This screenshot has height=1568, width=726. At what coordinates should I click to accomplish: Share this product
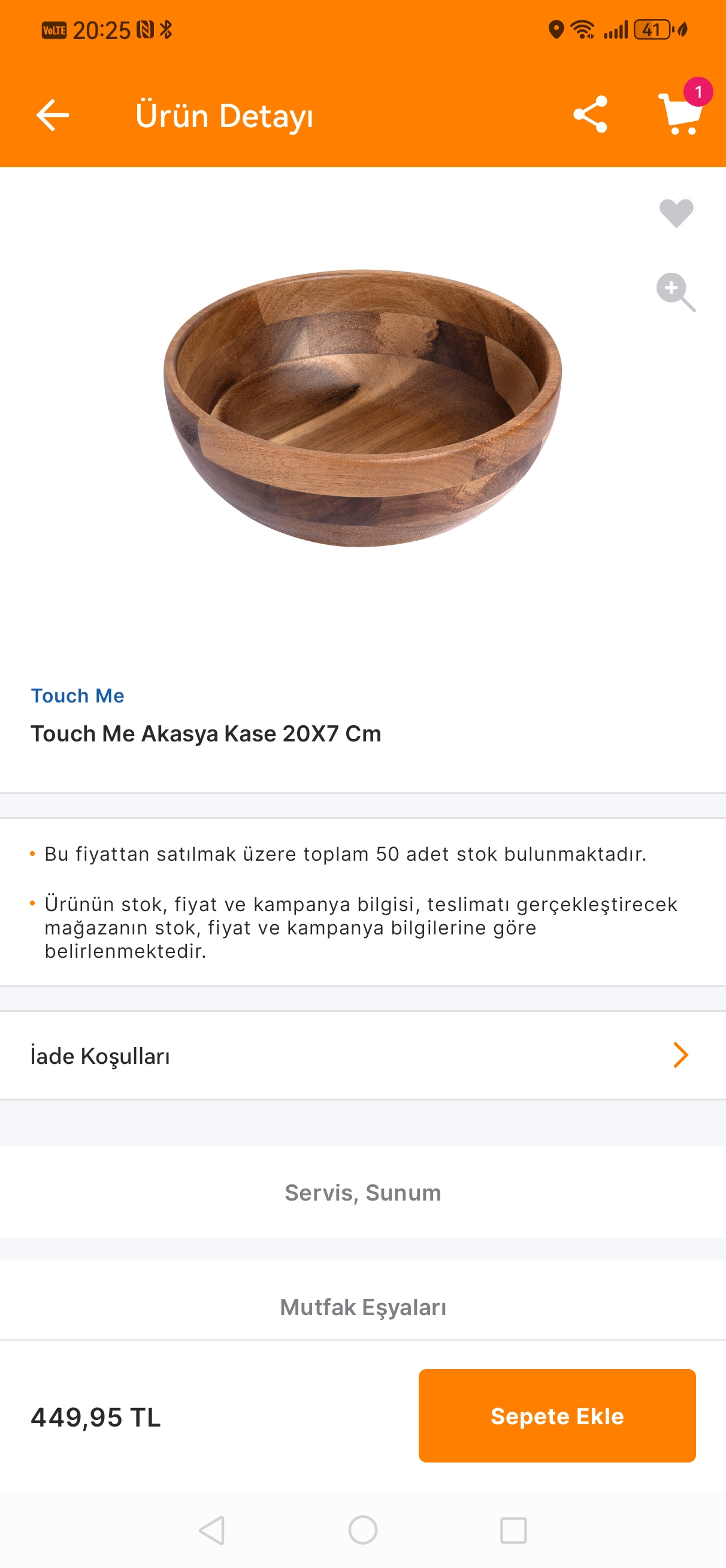pos(589,114)
